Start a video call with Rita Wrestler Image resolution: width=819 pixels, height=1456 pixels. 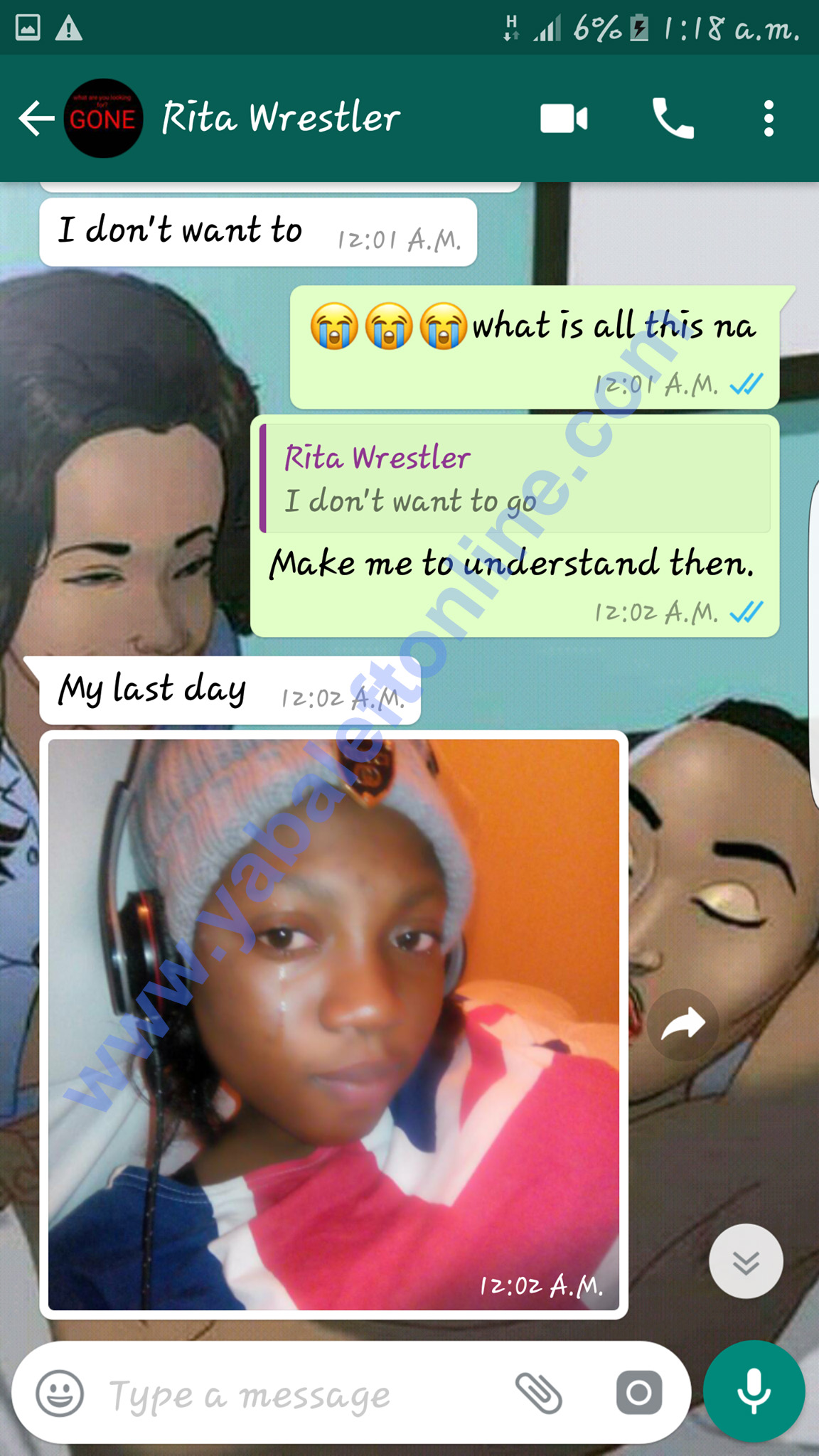(x=564, y=119)
